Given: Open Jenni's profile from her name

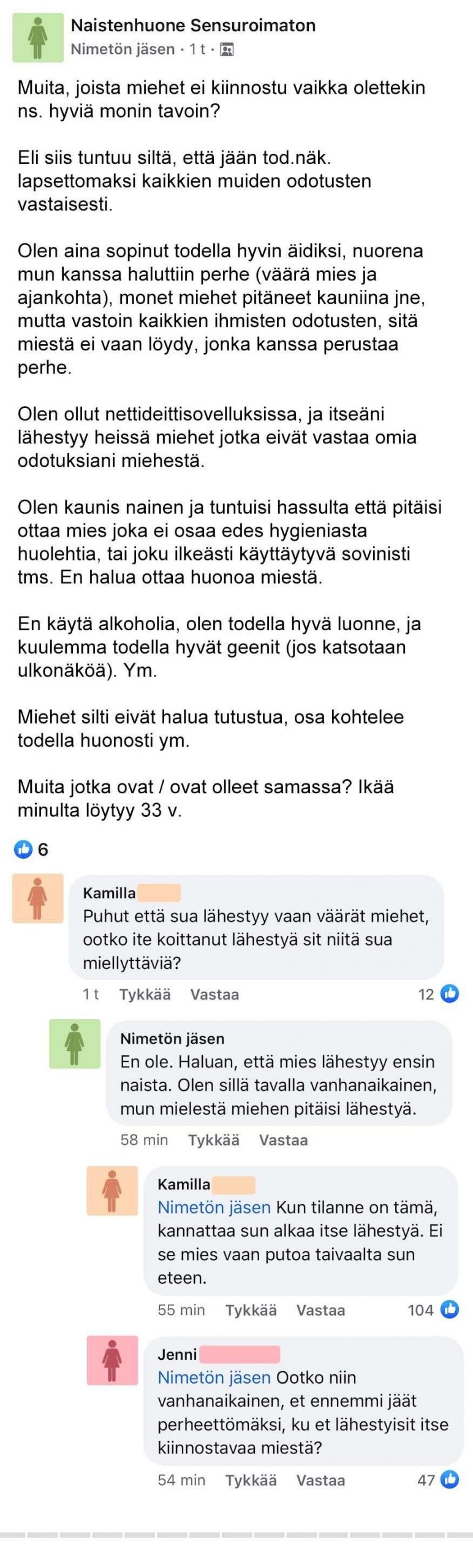Looking at the screenshot, I should (x=177, y=1354).
